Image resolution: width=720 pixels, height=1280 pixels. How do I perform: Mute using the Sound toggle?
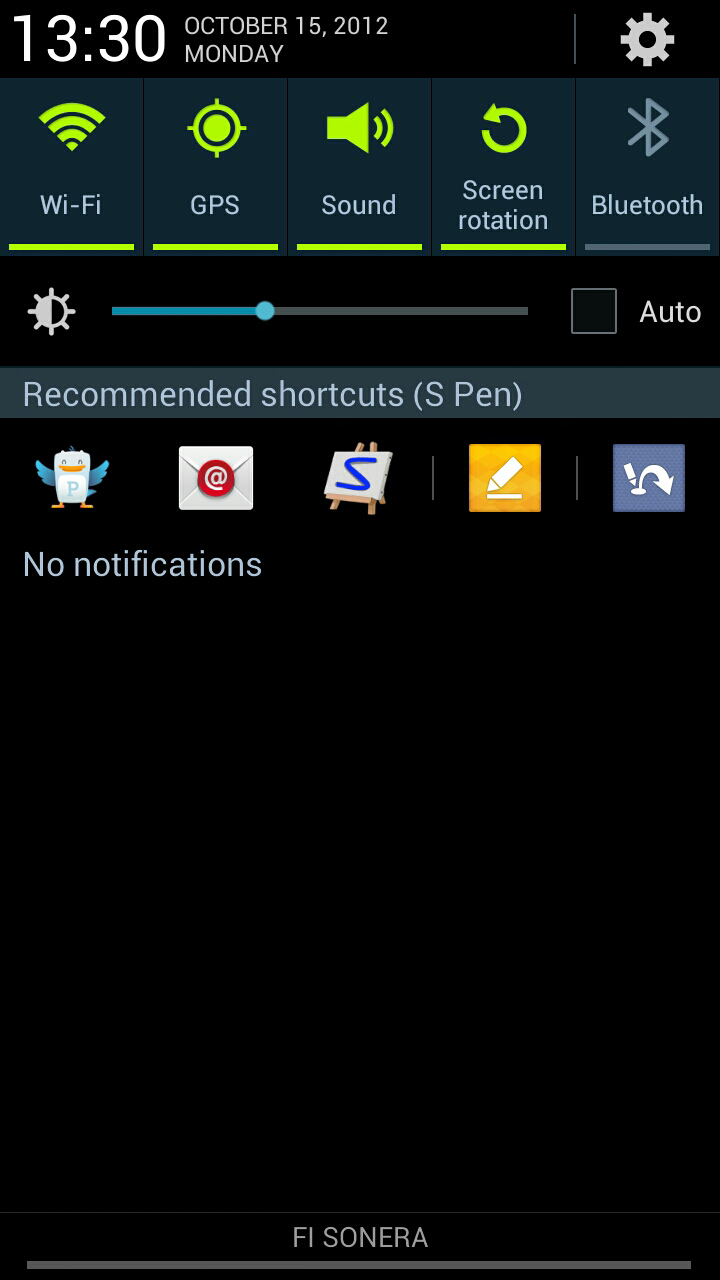(x=359, y=166)
